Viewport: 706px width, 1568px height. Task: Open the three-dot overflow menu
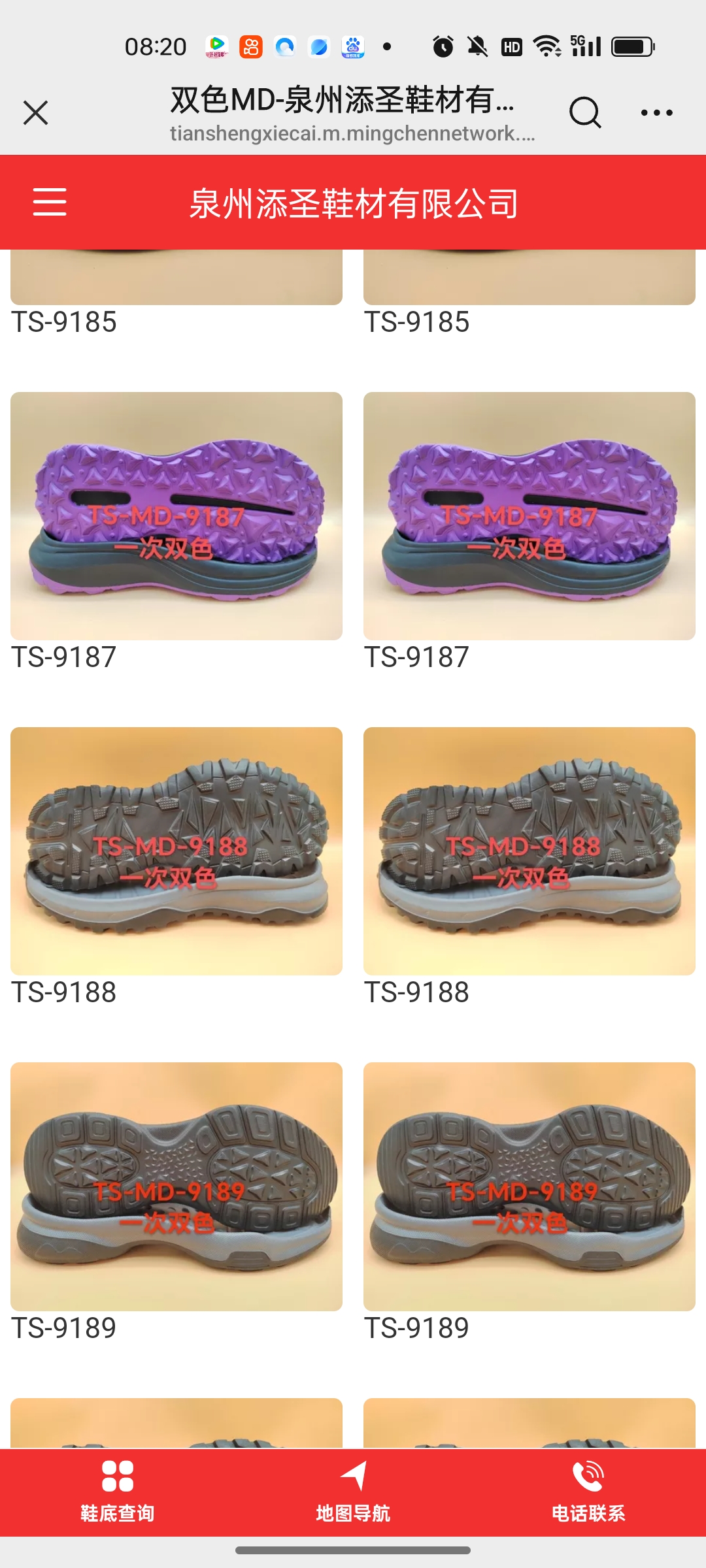coord(656,112)
